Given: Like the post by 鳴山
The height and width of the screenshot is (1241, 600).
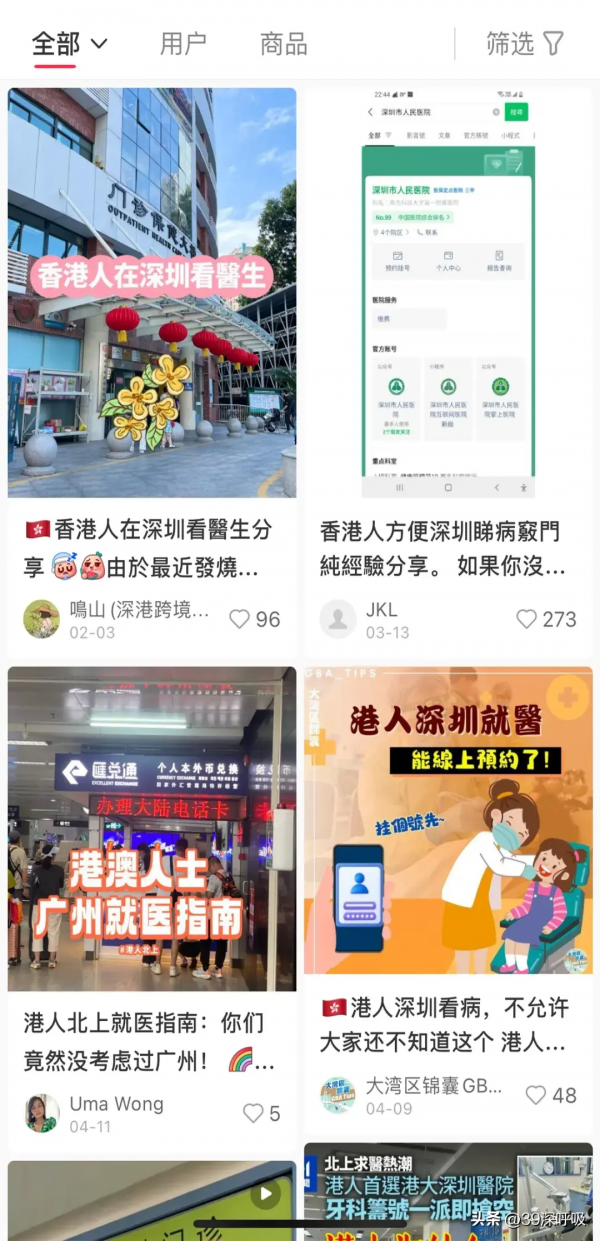Looking at the screenshot, I should pos(240,619).
